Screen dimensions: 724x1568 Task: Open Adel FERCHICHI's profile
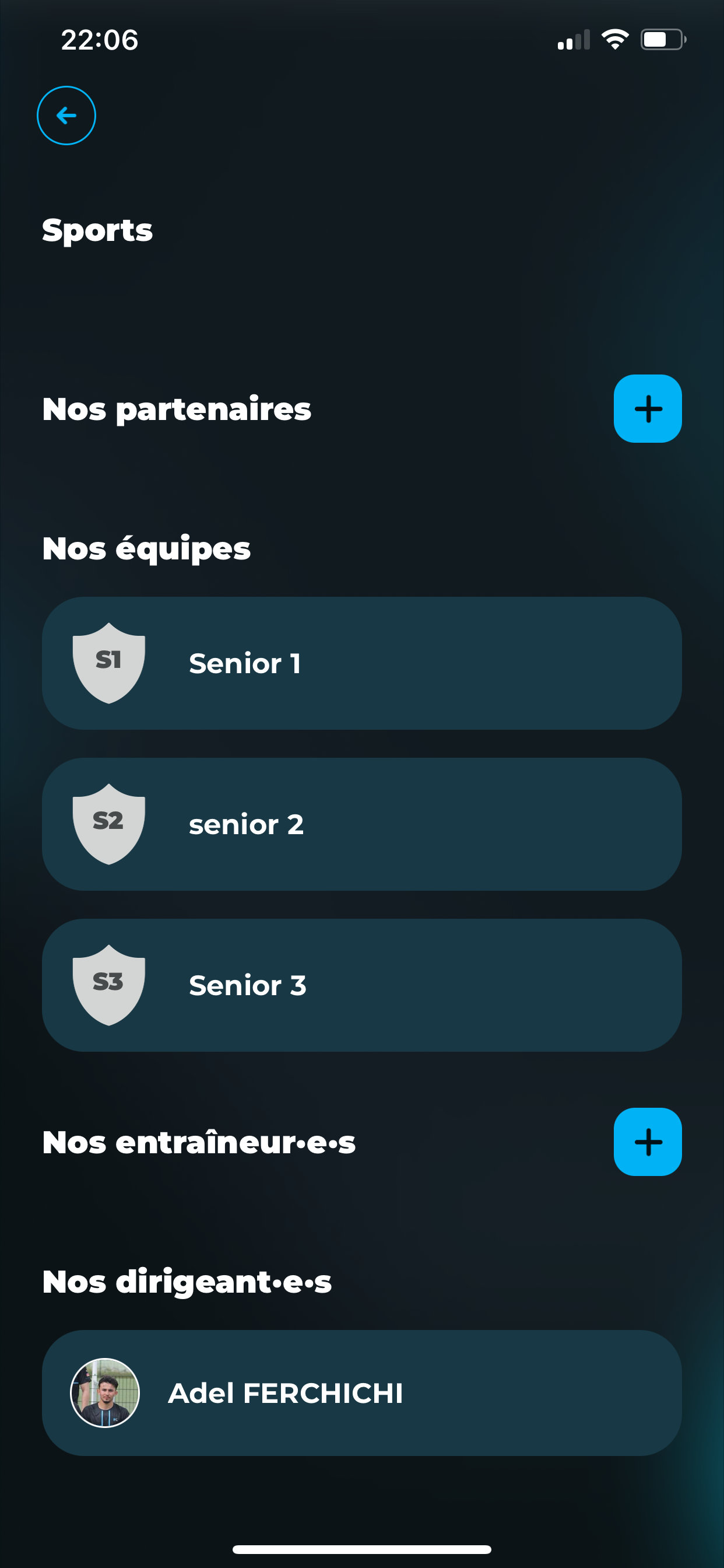[x=361, y=1392]
